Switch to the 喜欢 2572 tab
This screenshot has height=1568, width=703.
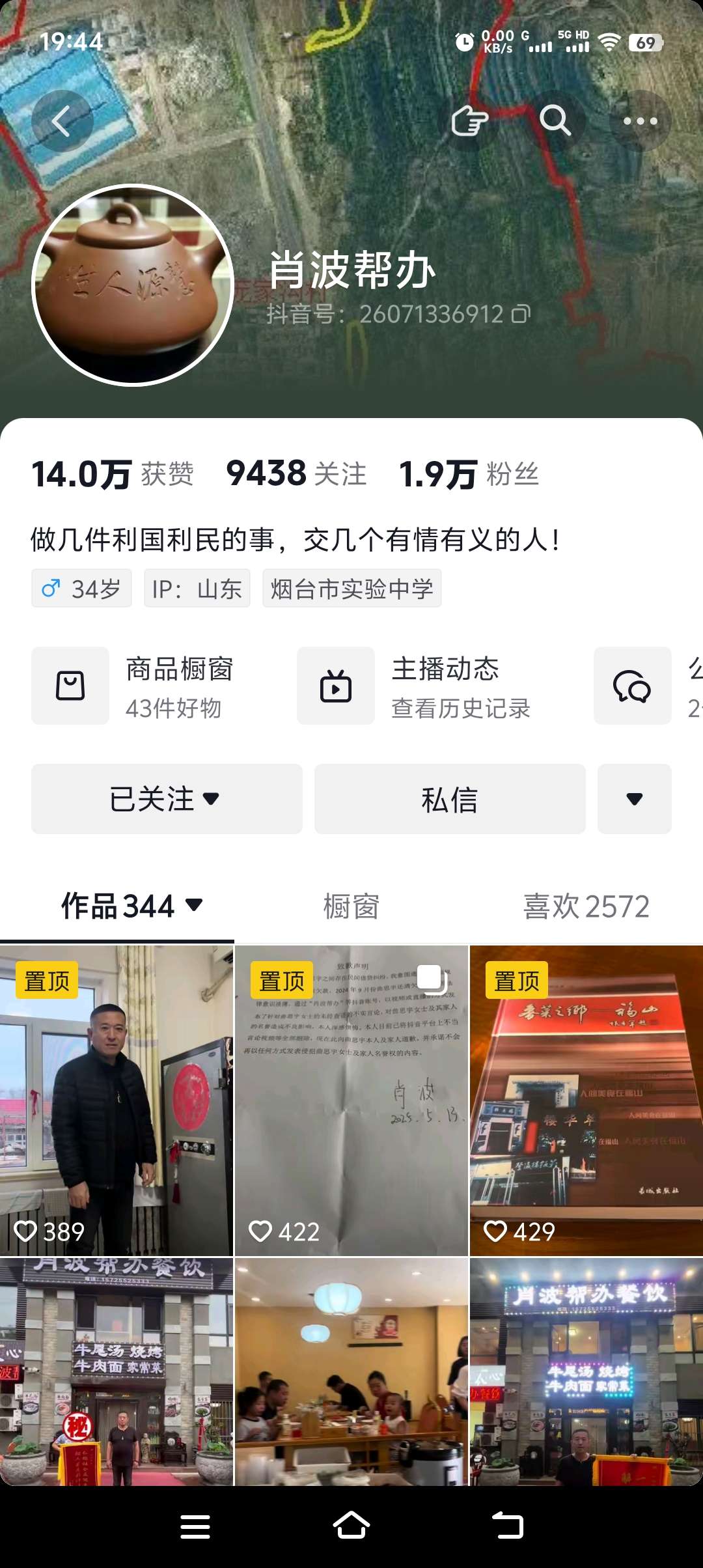(586, 906)
